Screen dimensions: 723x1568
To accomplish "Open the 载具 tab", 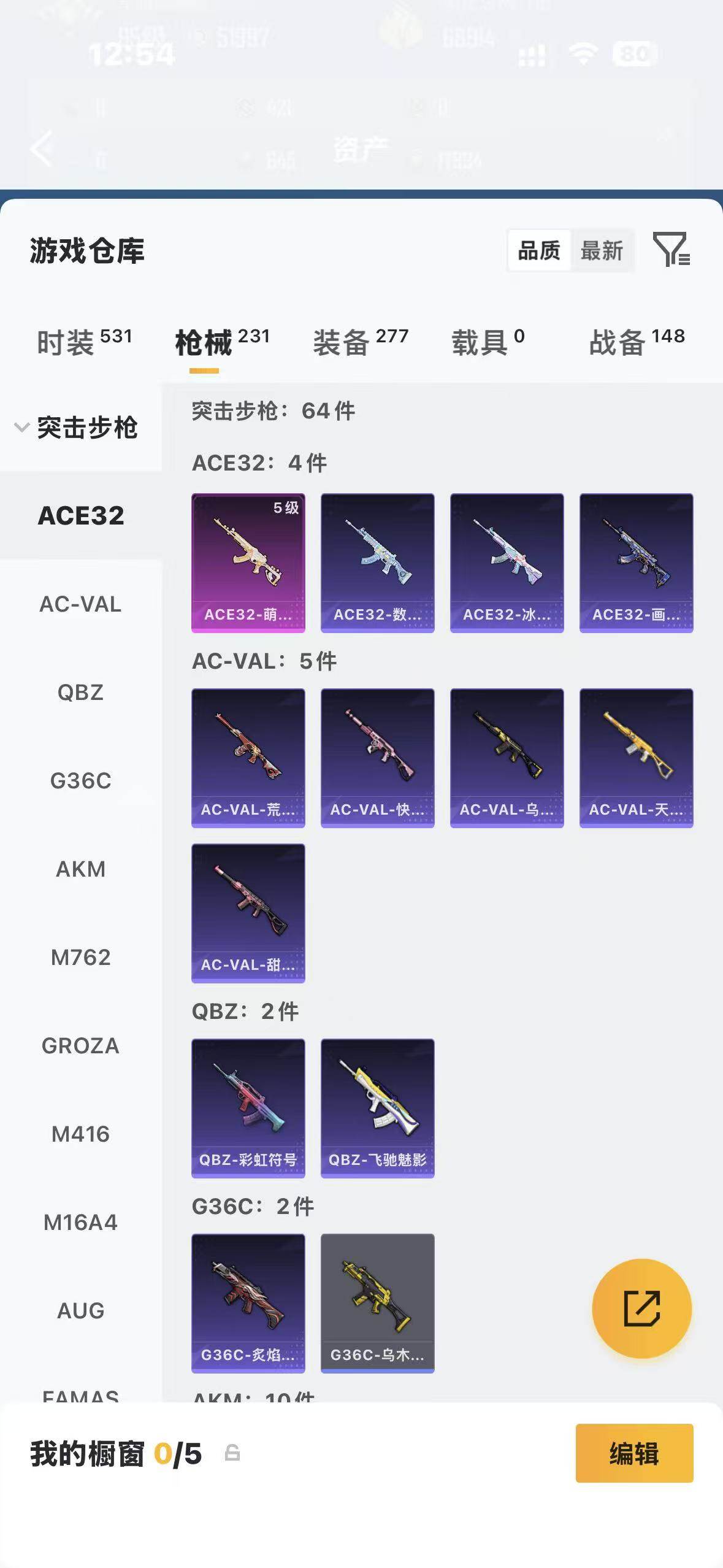I will pos(488,341).
